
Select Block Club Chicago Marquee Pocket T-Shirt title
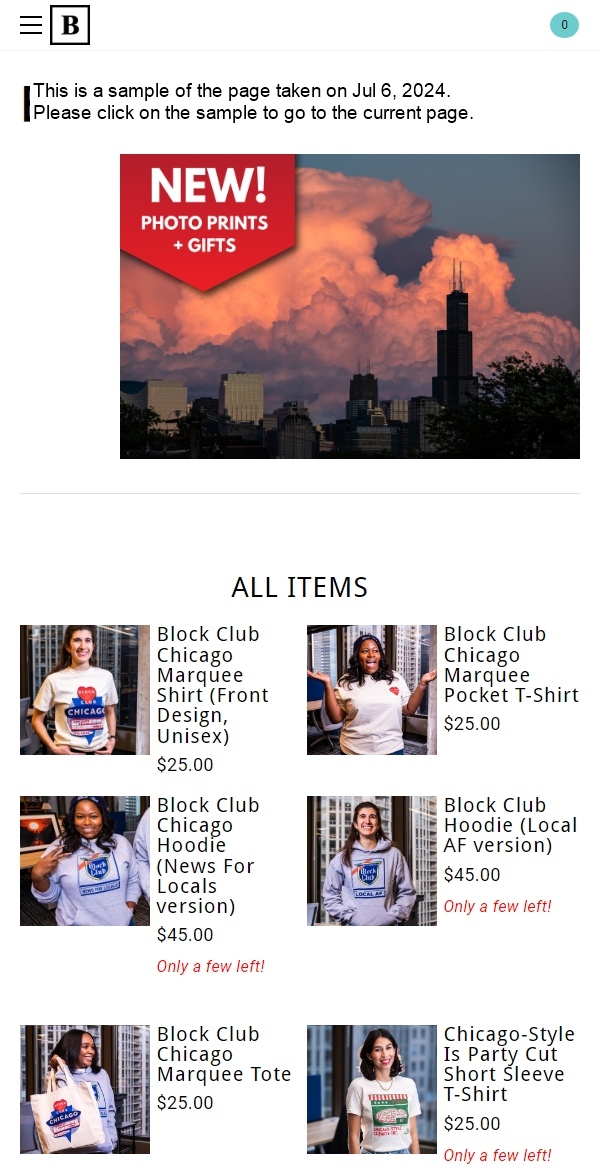pos(510,665)
